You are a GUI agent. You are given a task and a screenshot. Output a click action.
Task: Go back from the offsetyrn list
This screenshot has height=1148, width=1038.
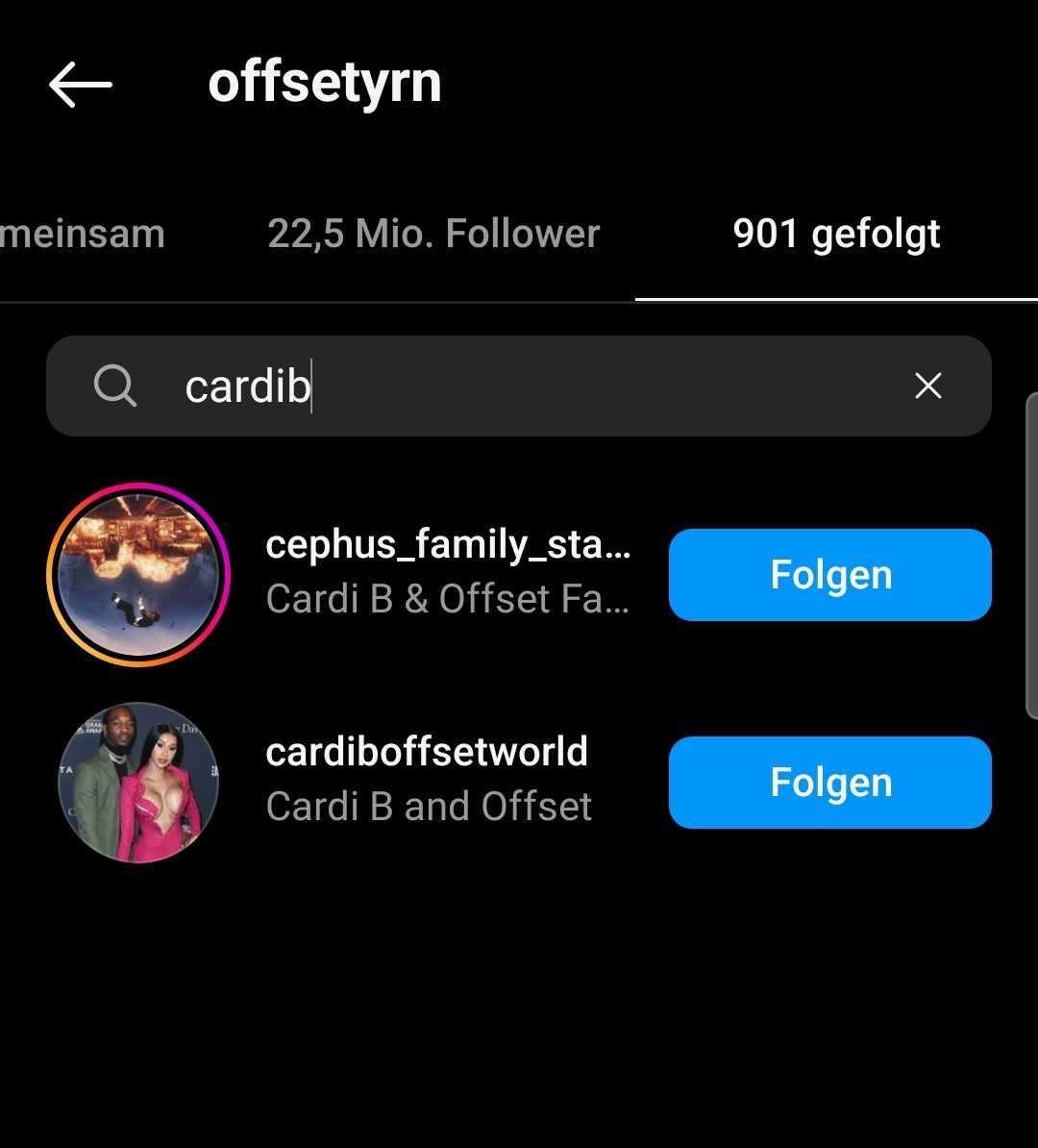(x=81, y=85)
